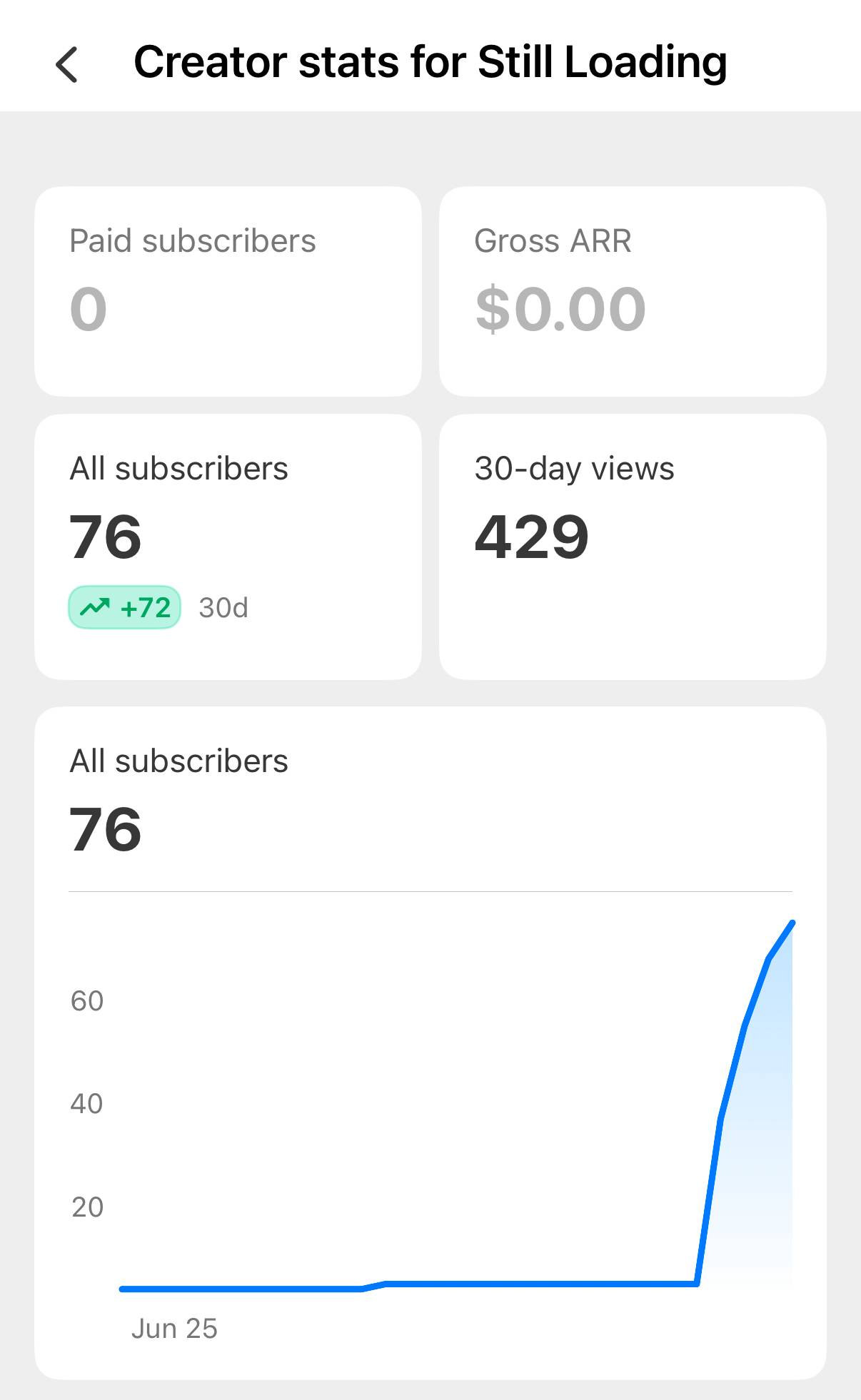Open the Paid subscribers card

point(228,291)
